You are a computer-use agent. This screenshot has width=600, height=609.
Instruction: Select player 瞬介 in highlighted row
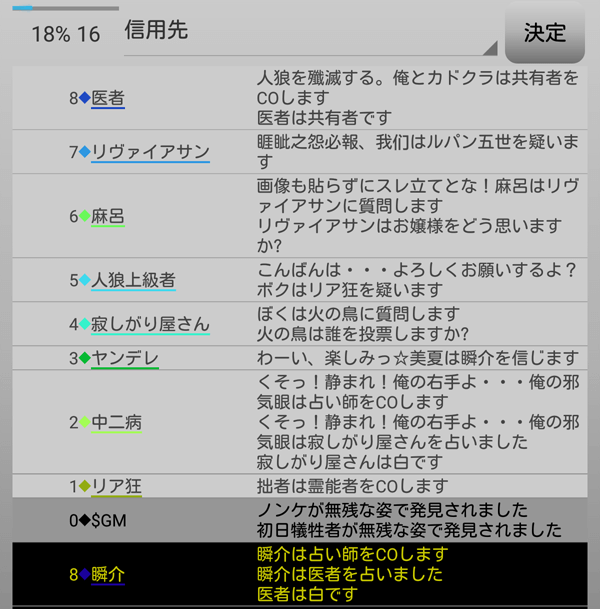pos(108,574)
